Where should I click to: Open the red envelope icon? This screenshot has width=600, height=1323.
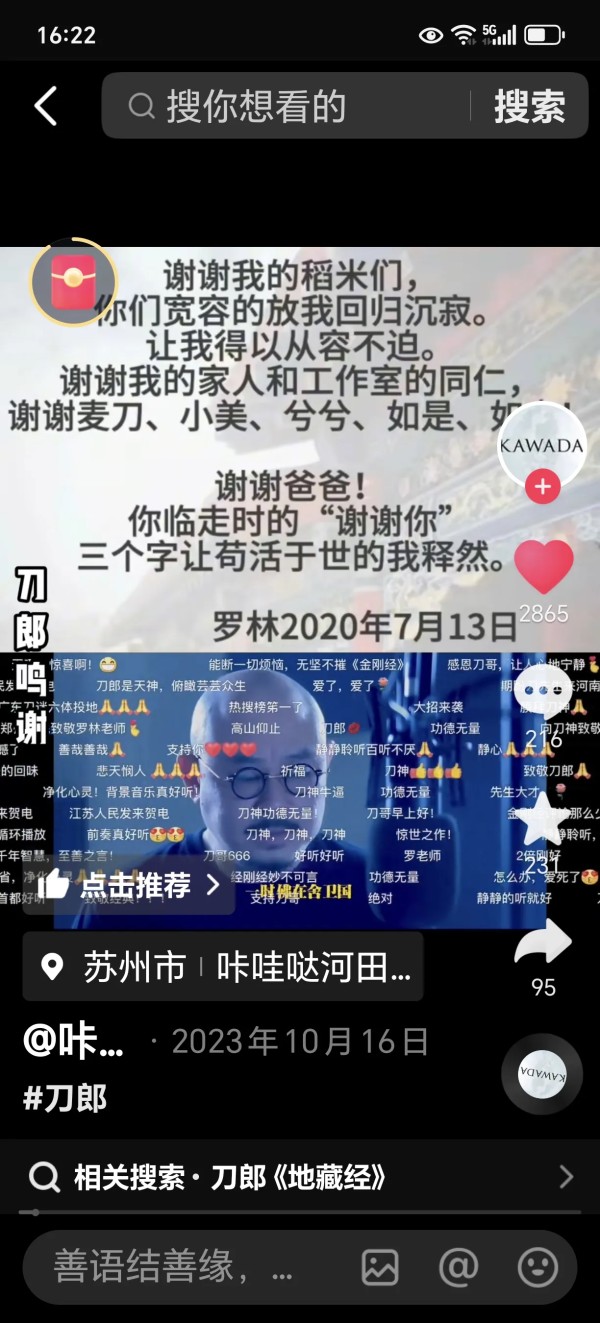(x=73, y=282)
